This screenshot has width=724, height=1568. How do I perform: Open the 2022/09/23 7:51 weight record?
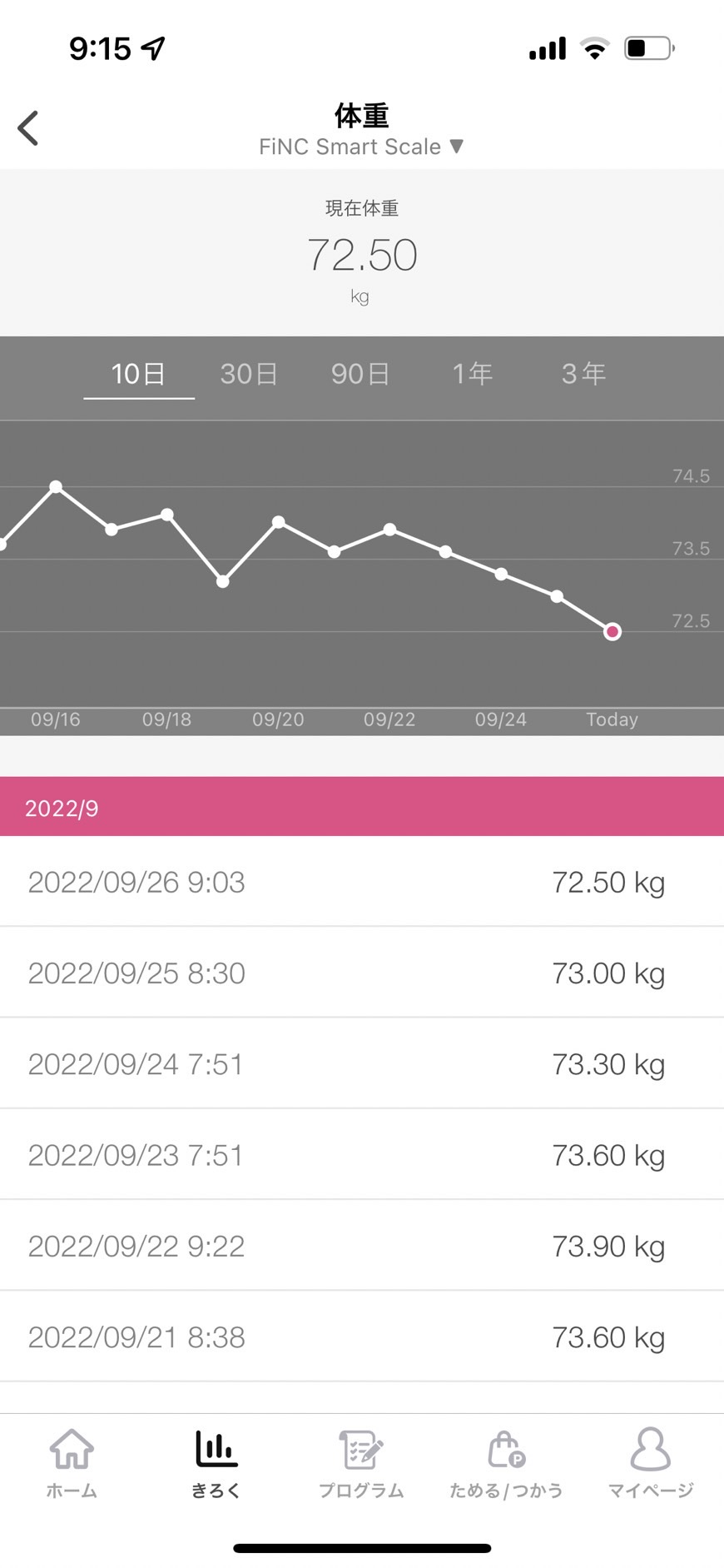coord(362,1155)
